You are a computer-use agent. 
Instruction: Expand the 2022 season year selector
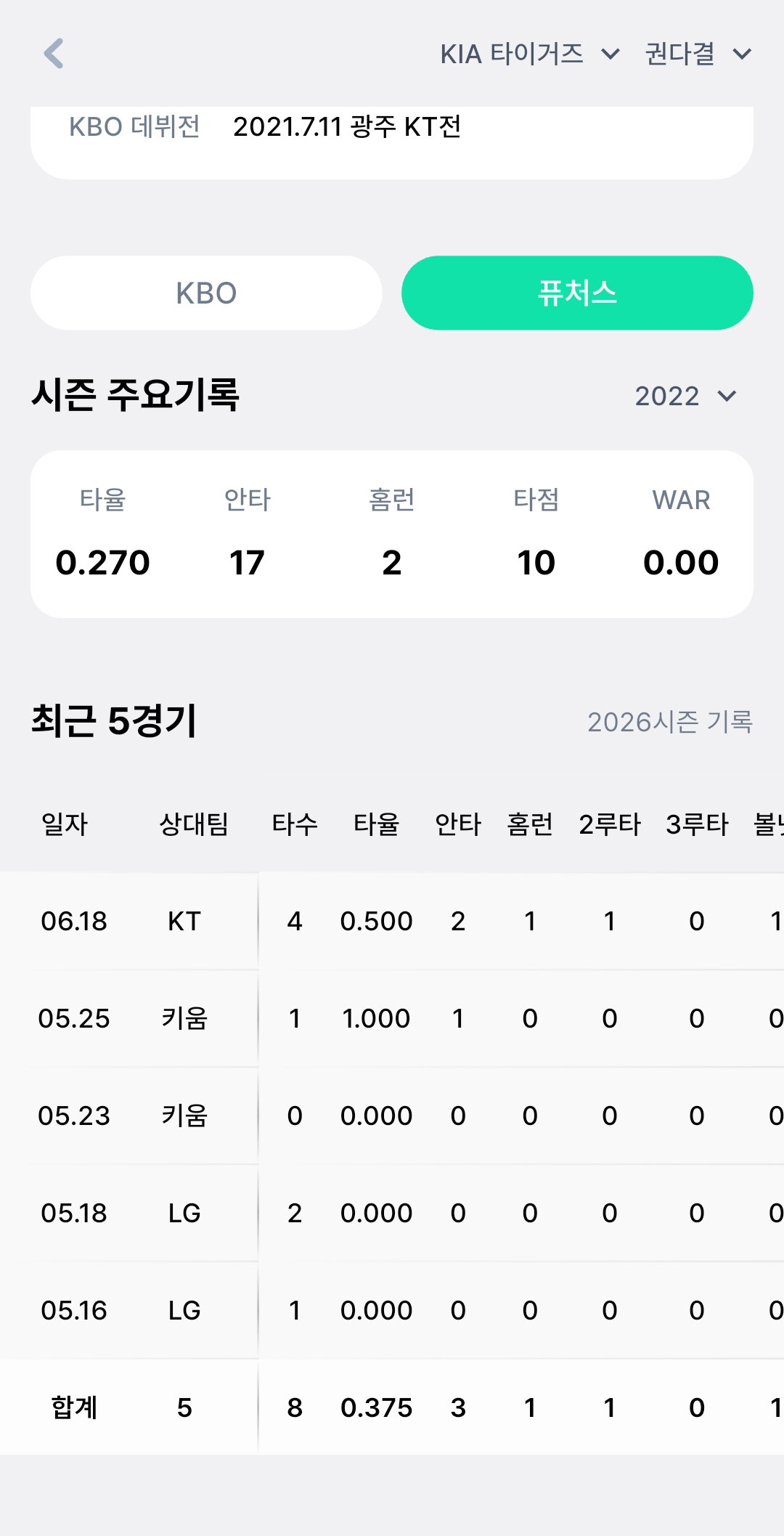tap(686, 396)
